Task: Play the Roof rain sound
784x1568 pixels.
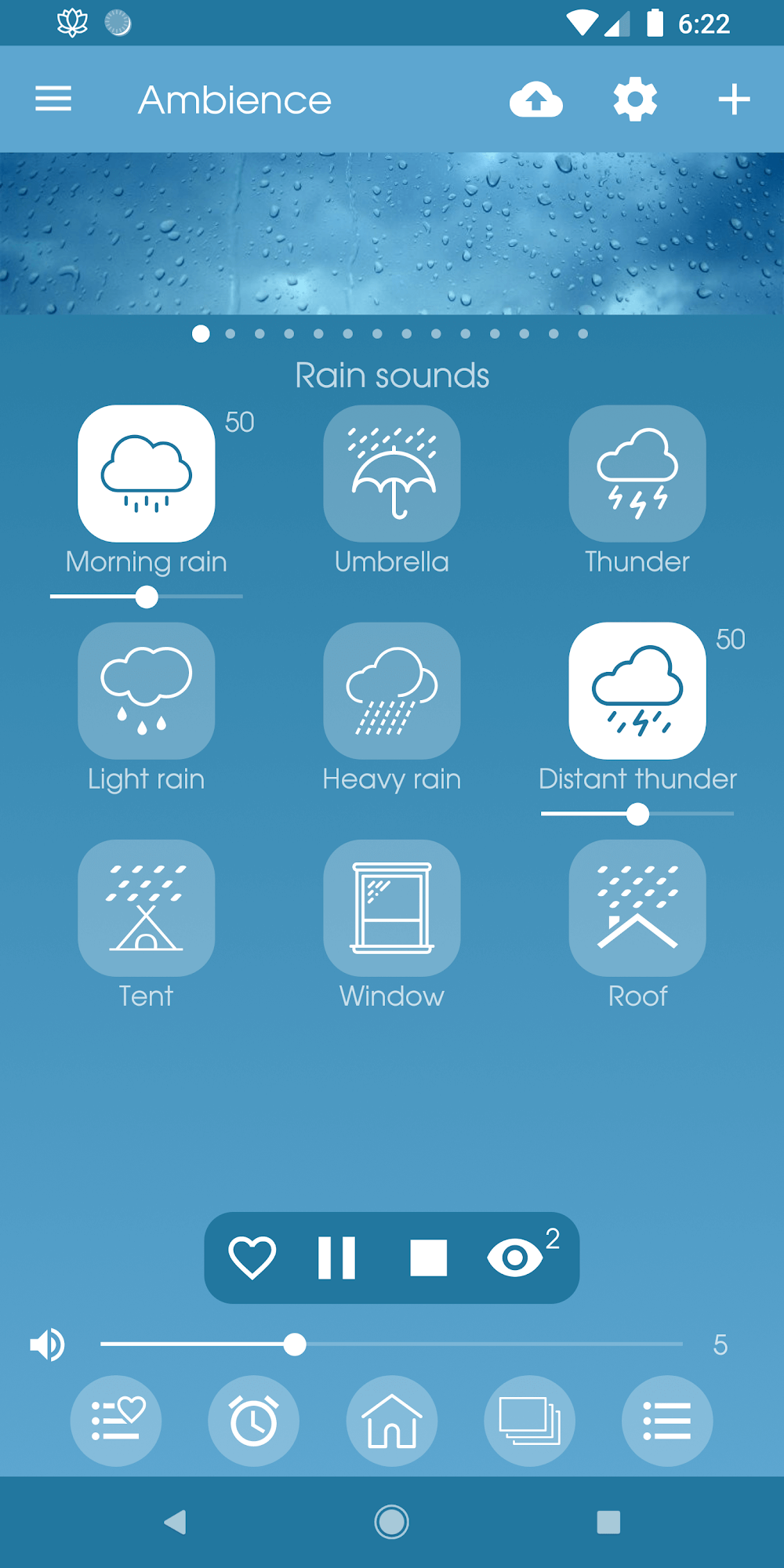Action: 637,908
